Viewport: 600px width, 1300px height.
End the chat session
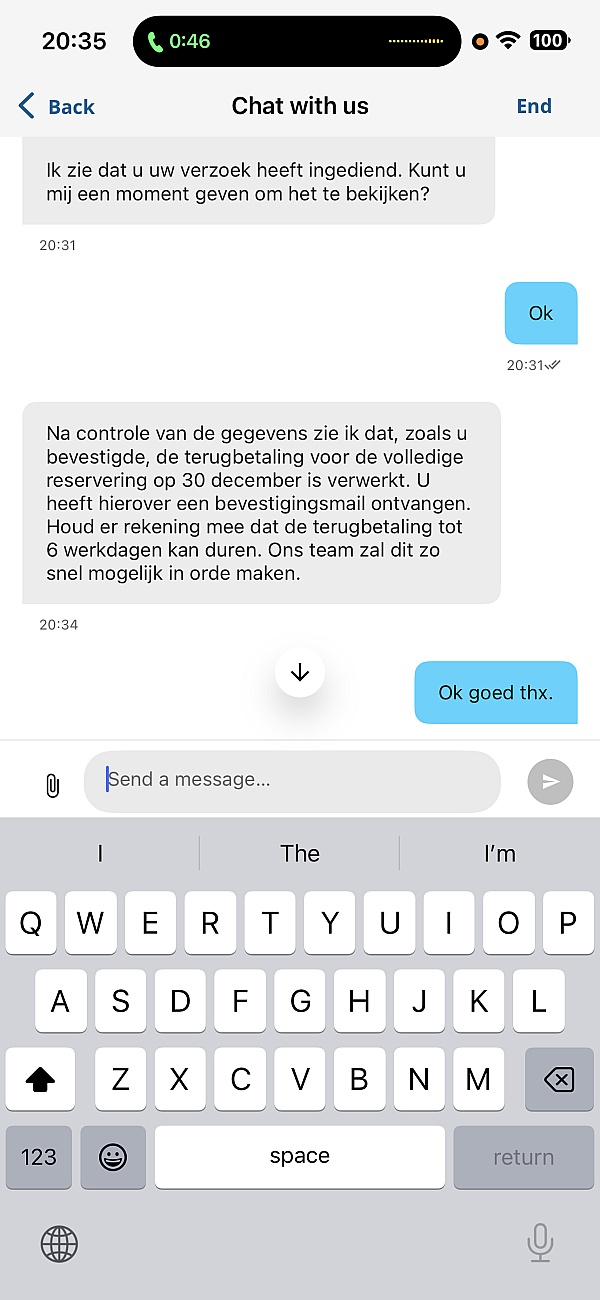click(534, 106)
